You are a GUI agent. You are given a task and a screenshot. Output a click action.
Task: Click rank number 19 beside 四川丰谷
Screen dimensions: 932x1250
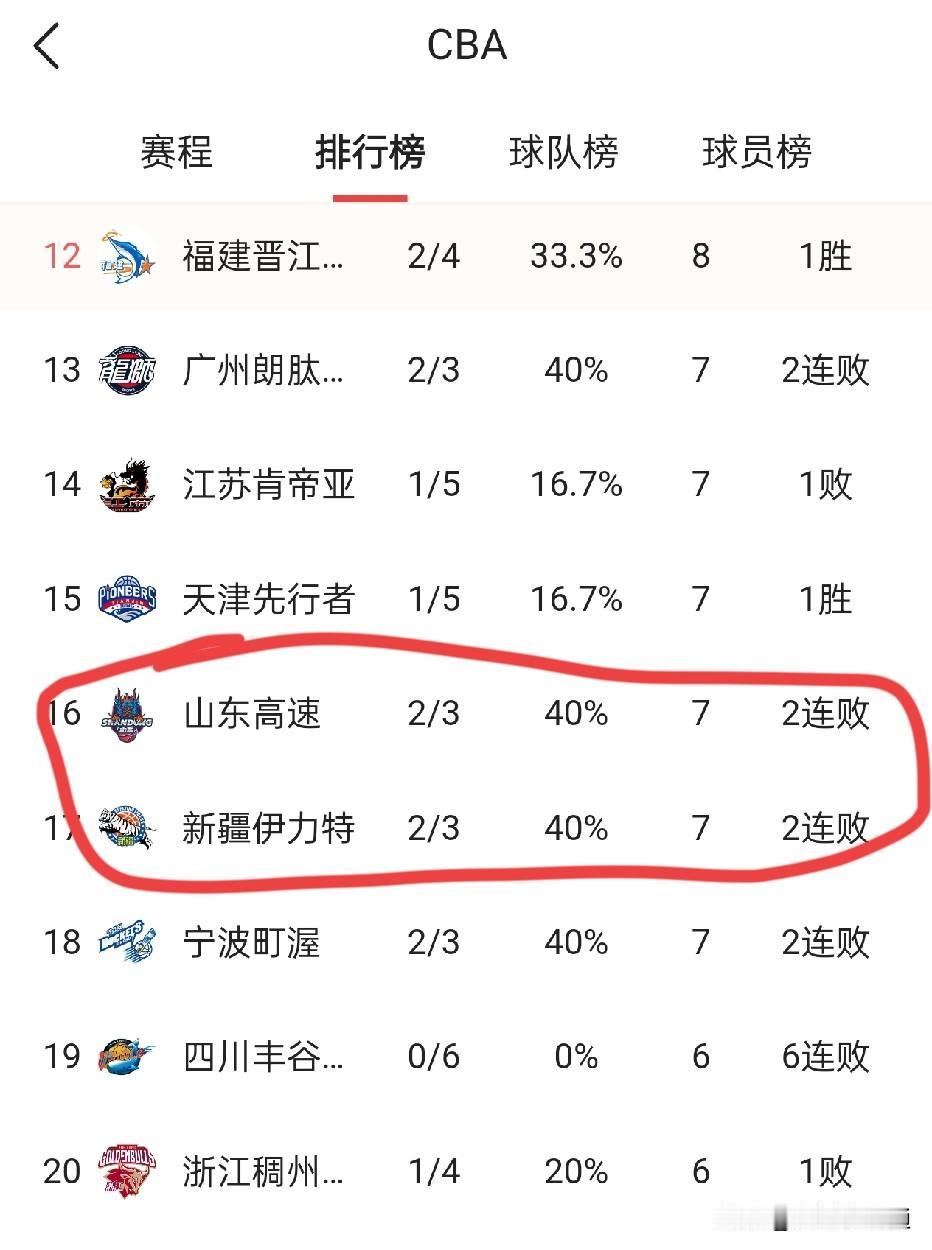(63, 1055)
